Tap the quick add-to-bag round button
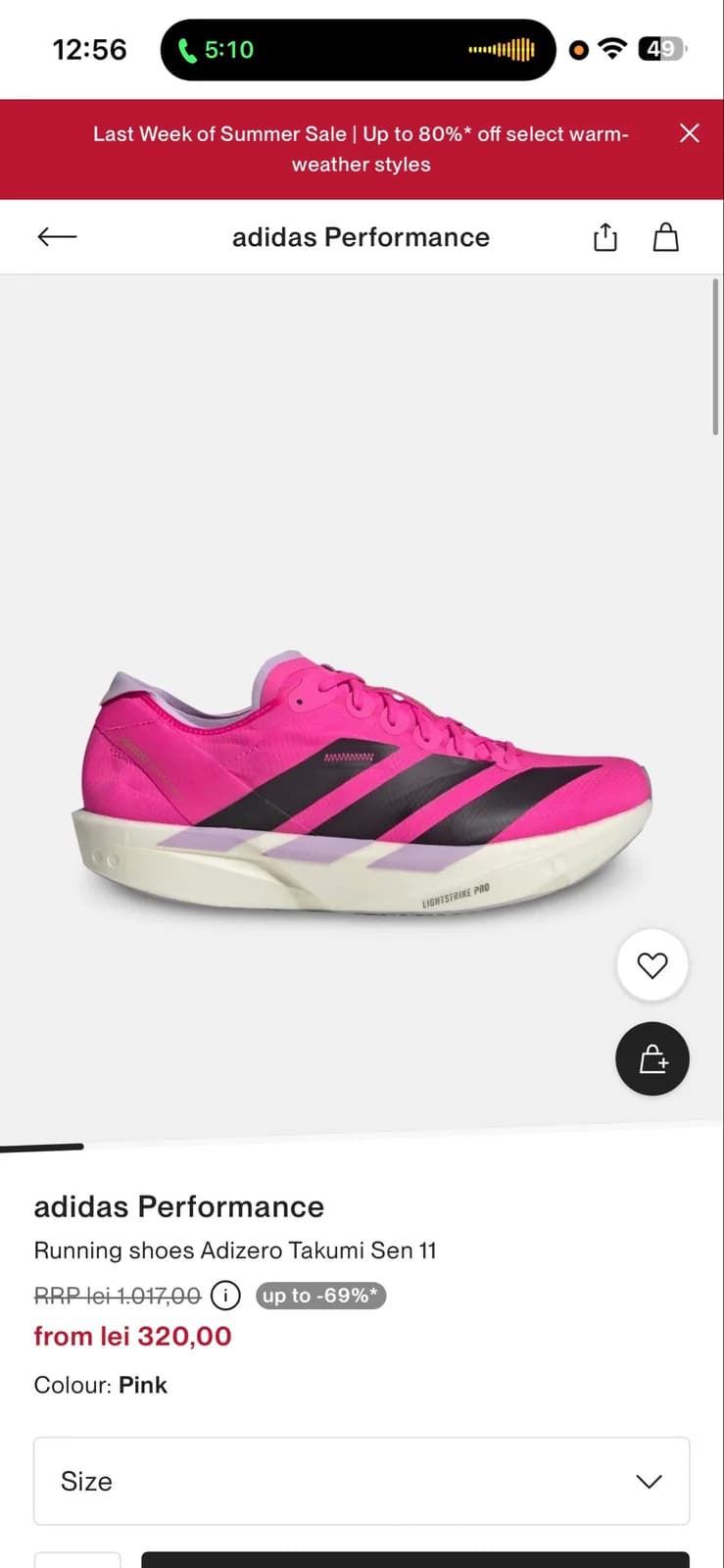 [652, 1058]
